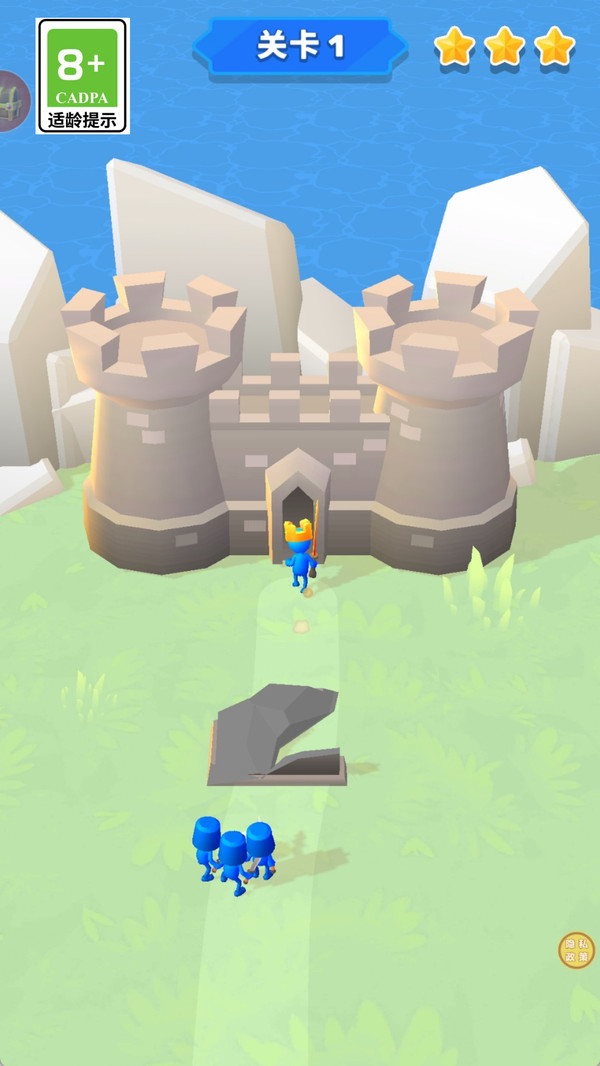
Task: Open the 隐私政策 privacy policy button
Action: click(576, 950)
